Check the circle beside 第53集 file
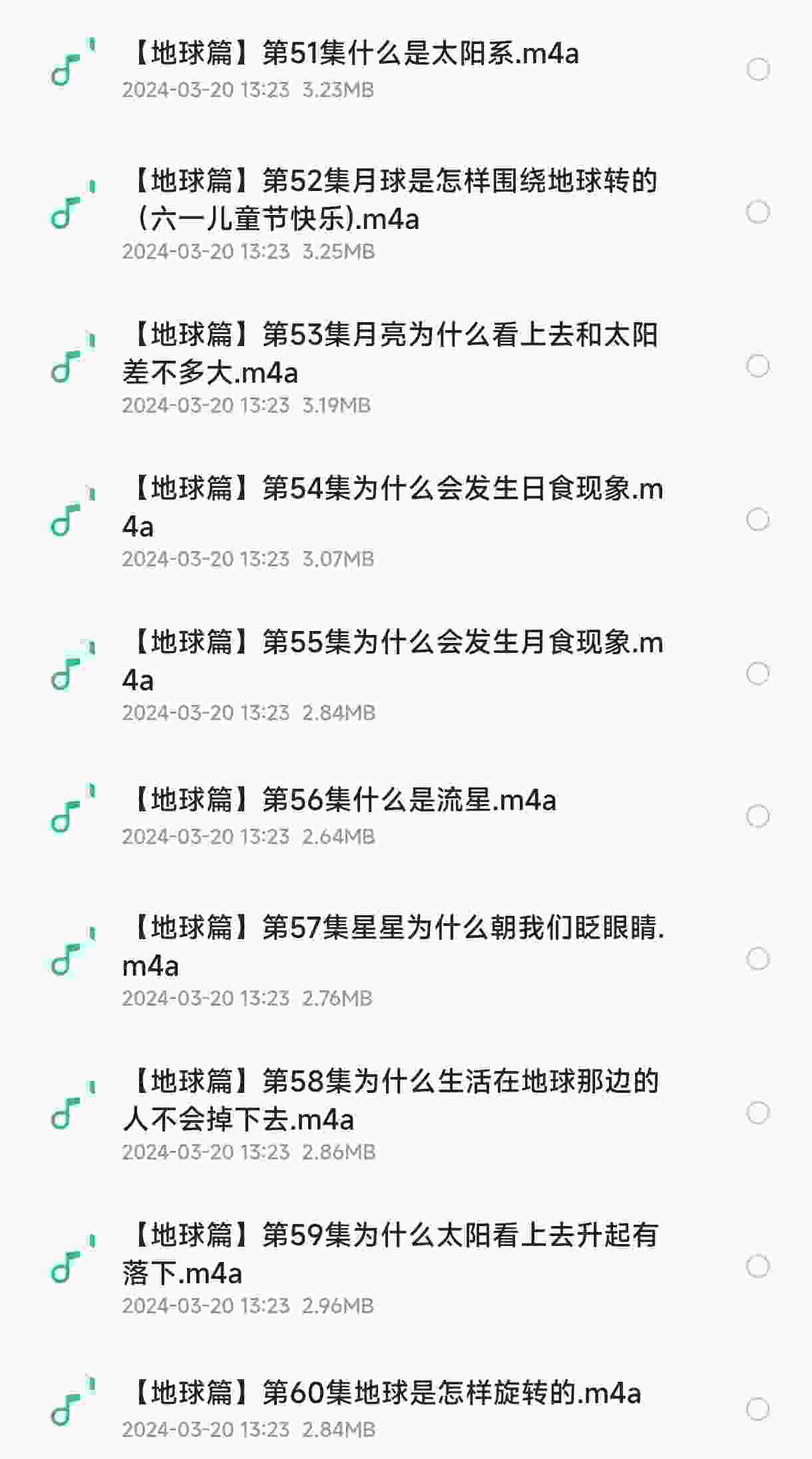812x1459 pixels. 758,366
